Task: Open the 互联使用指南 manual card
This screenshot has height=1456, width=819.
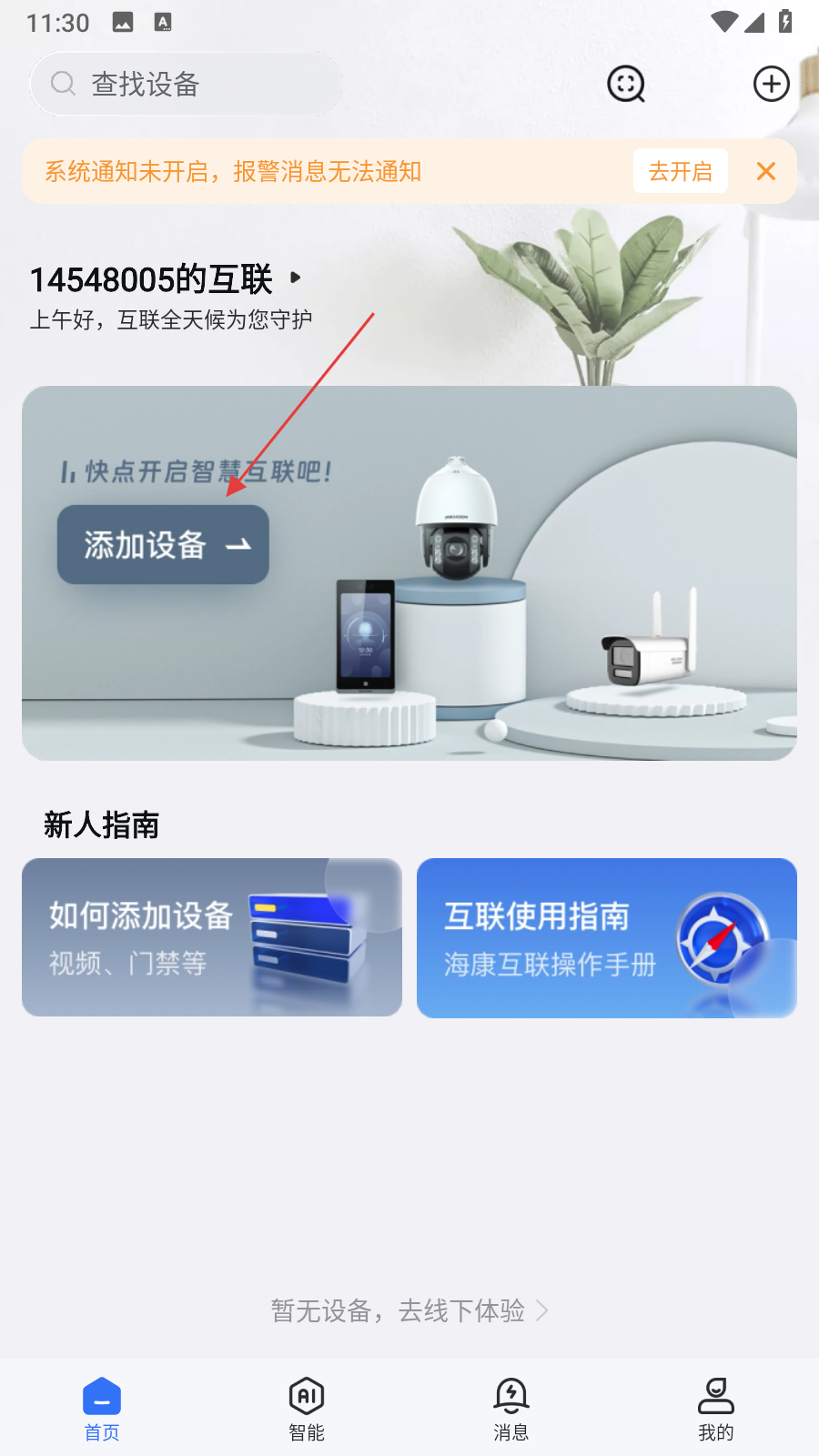Action: coord(606,937)
